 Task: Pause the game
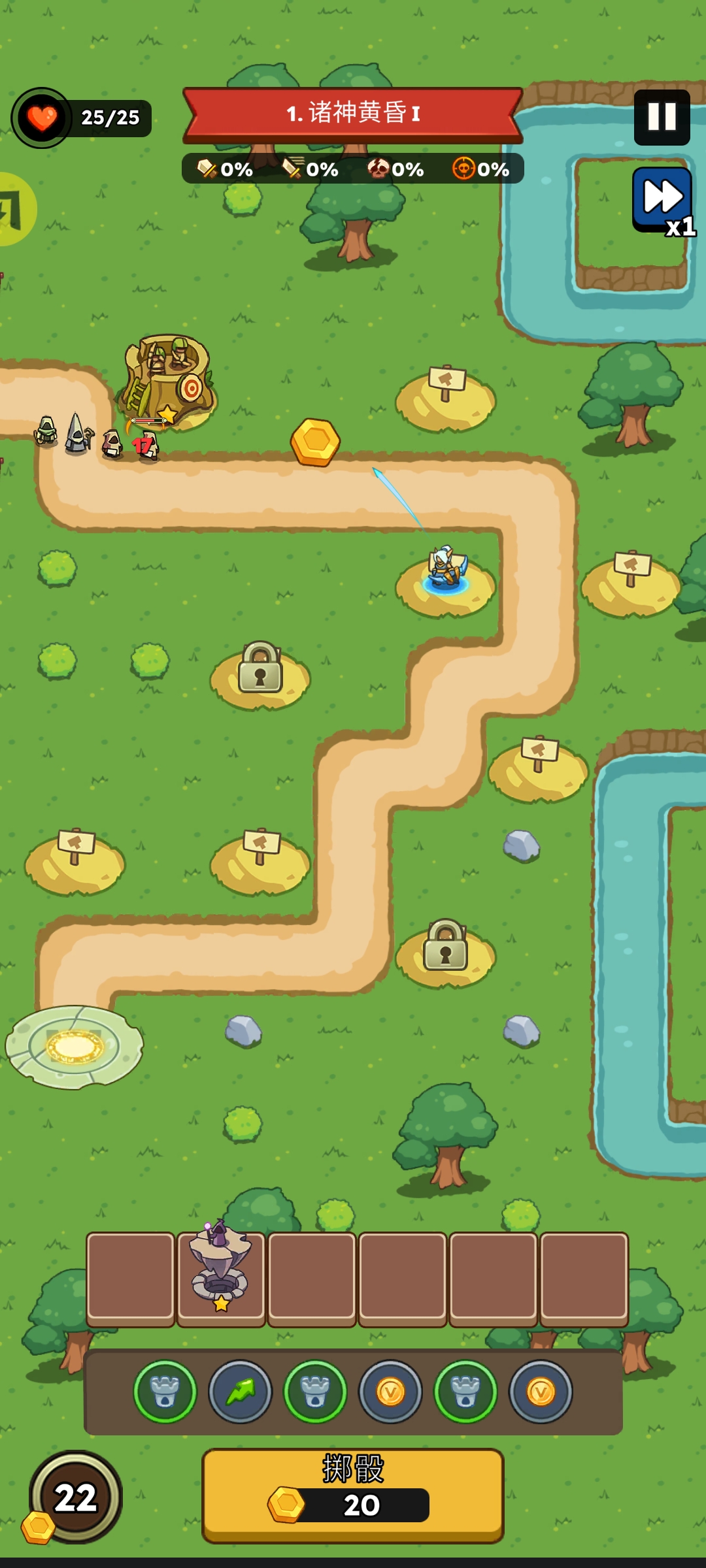pyautogui.click(x=662, y=117)
